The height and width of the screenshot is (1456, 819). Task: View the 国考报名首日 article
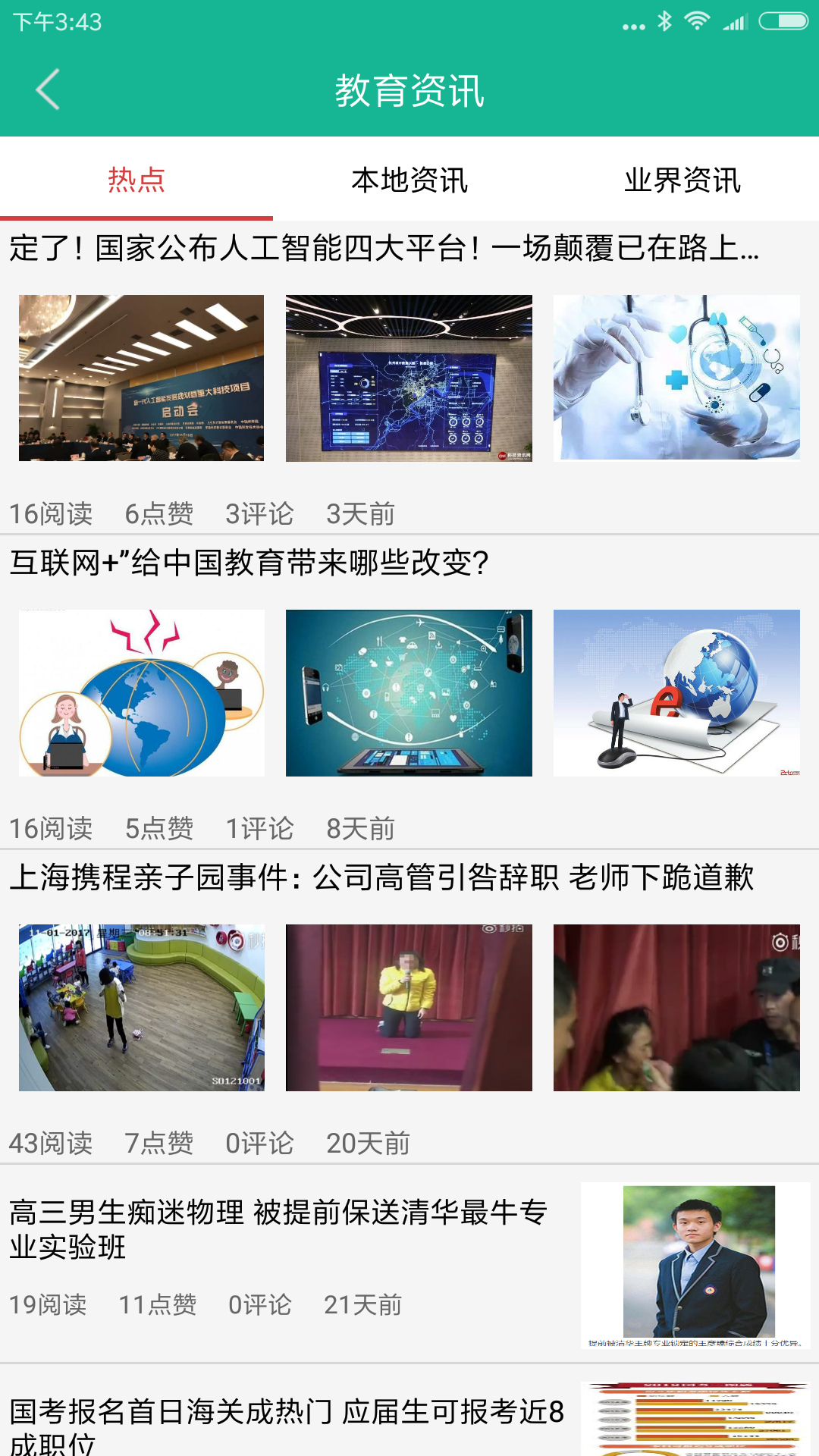coord(287,1426)
